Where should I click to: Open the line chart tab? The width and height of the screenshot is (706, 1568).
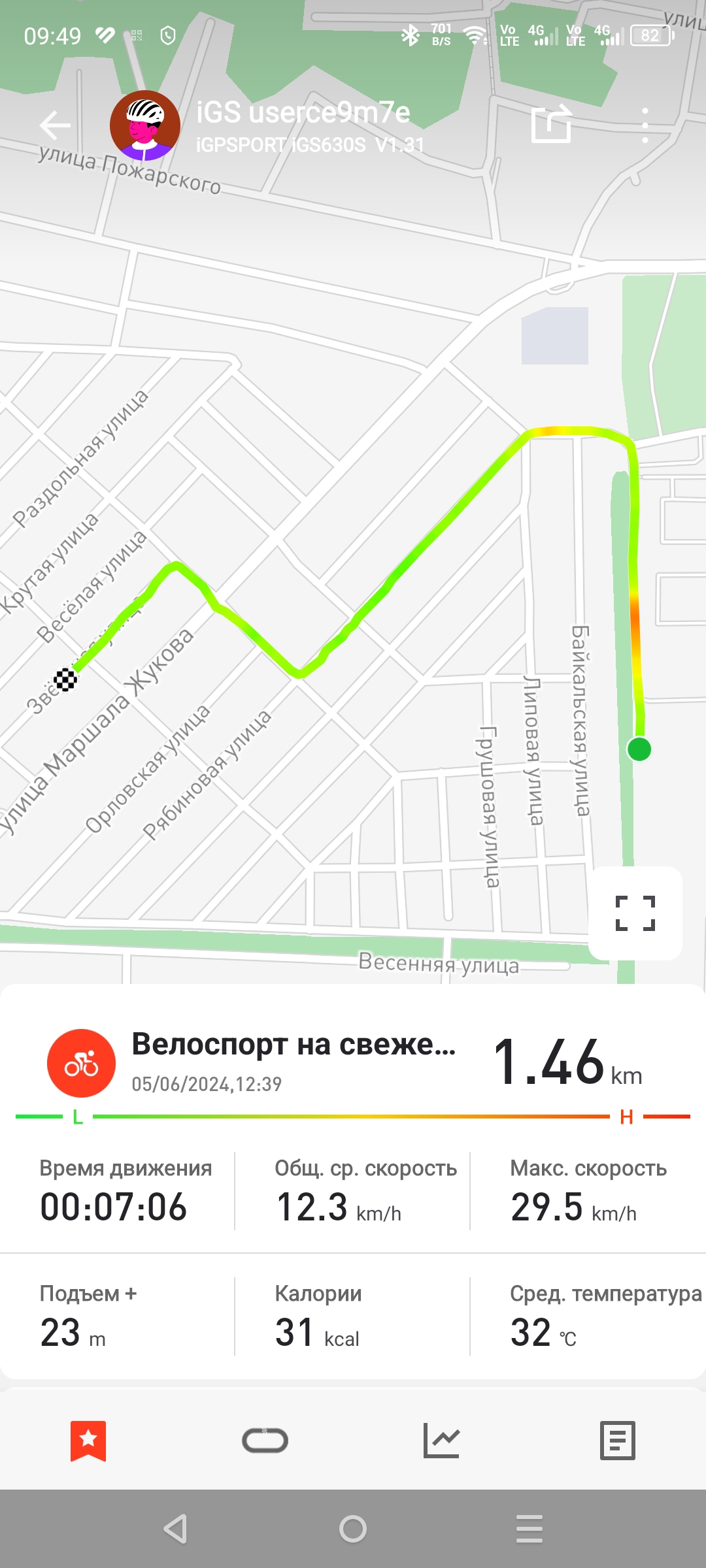[x=441, y=1441]
